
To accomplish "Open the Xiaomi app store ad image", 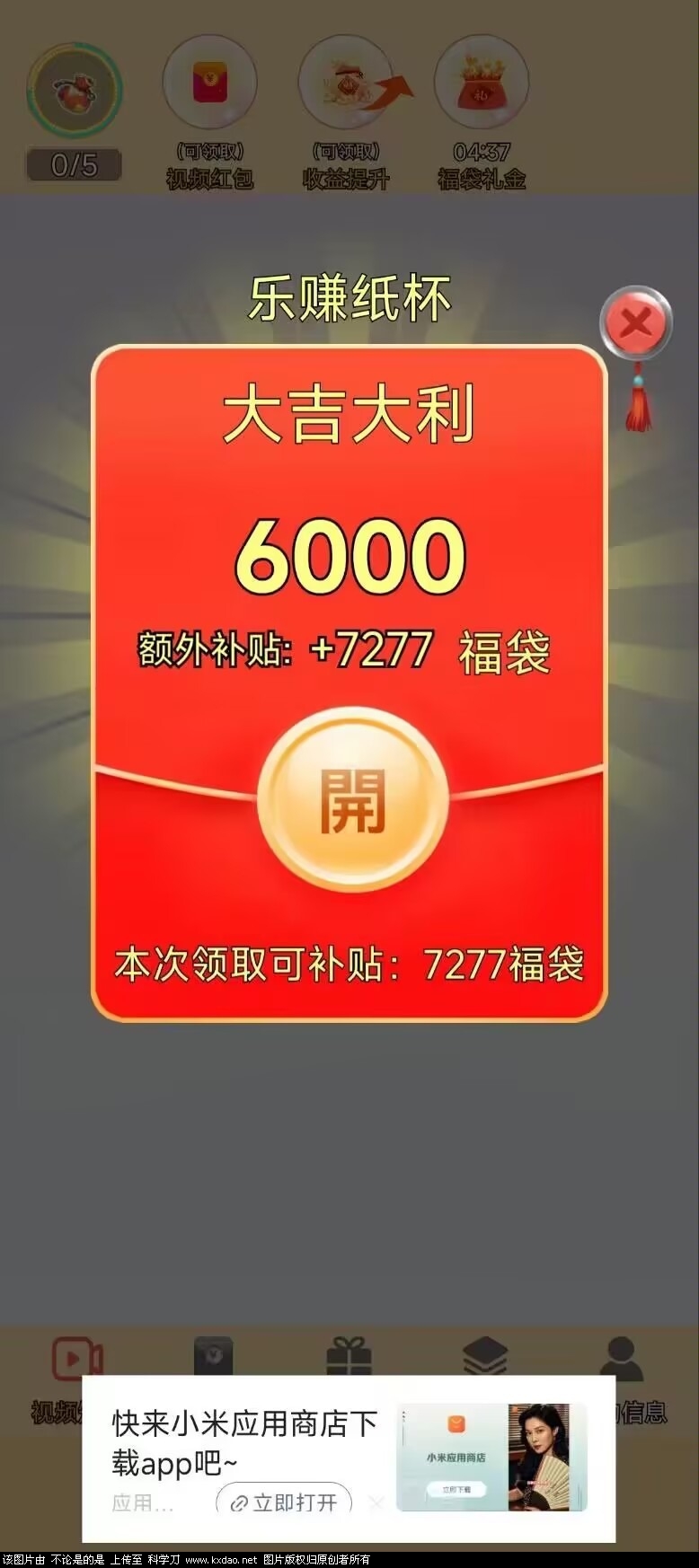I will coord(492,1457).
